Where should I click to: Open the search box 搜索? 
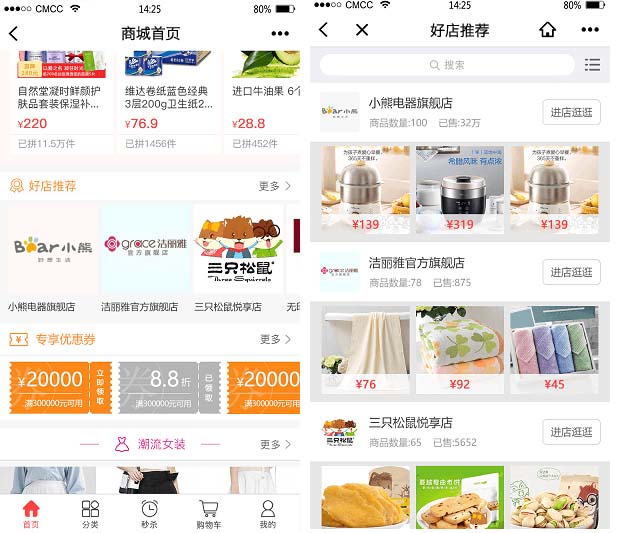coord(447,65)
